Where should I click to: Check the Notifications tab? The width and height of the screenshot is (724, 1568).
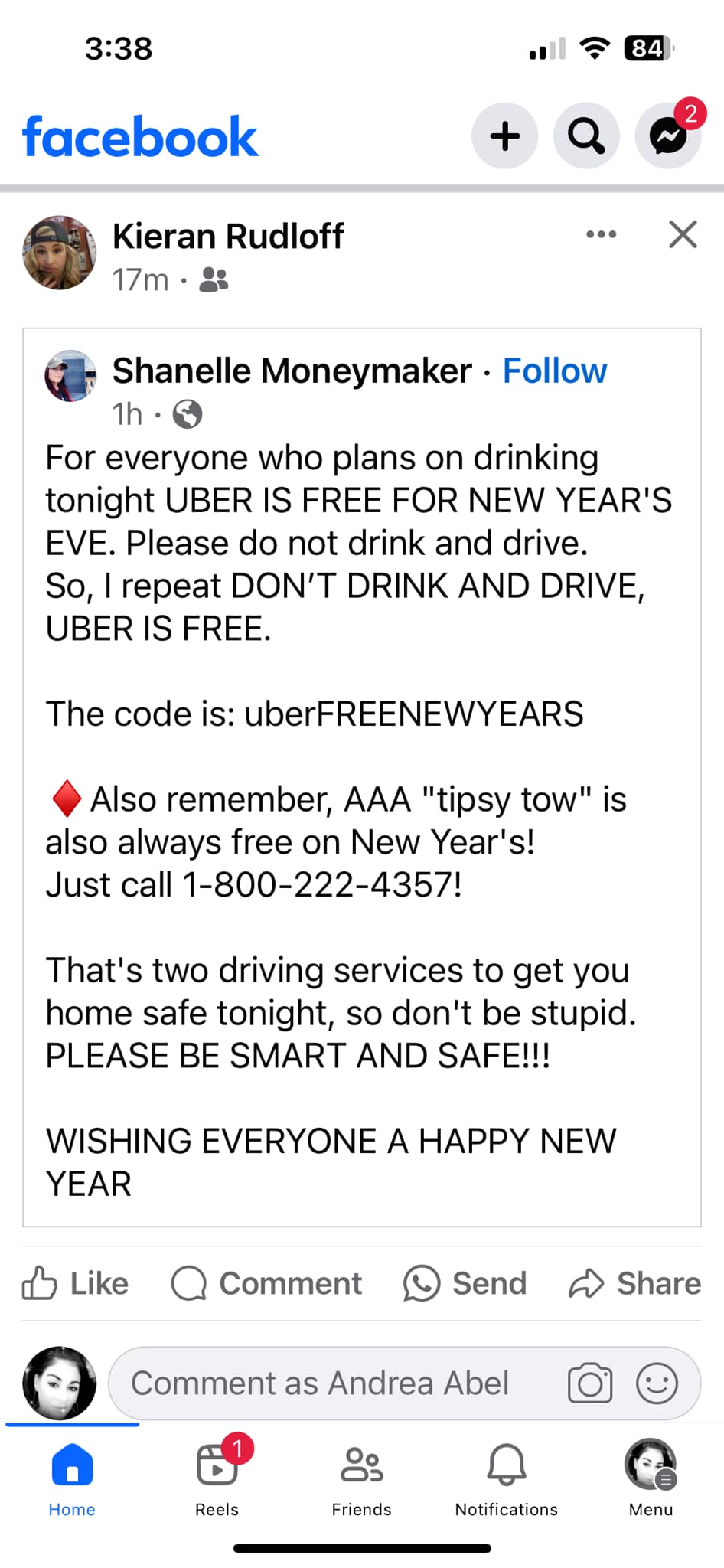(x=506, y=1479)
